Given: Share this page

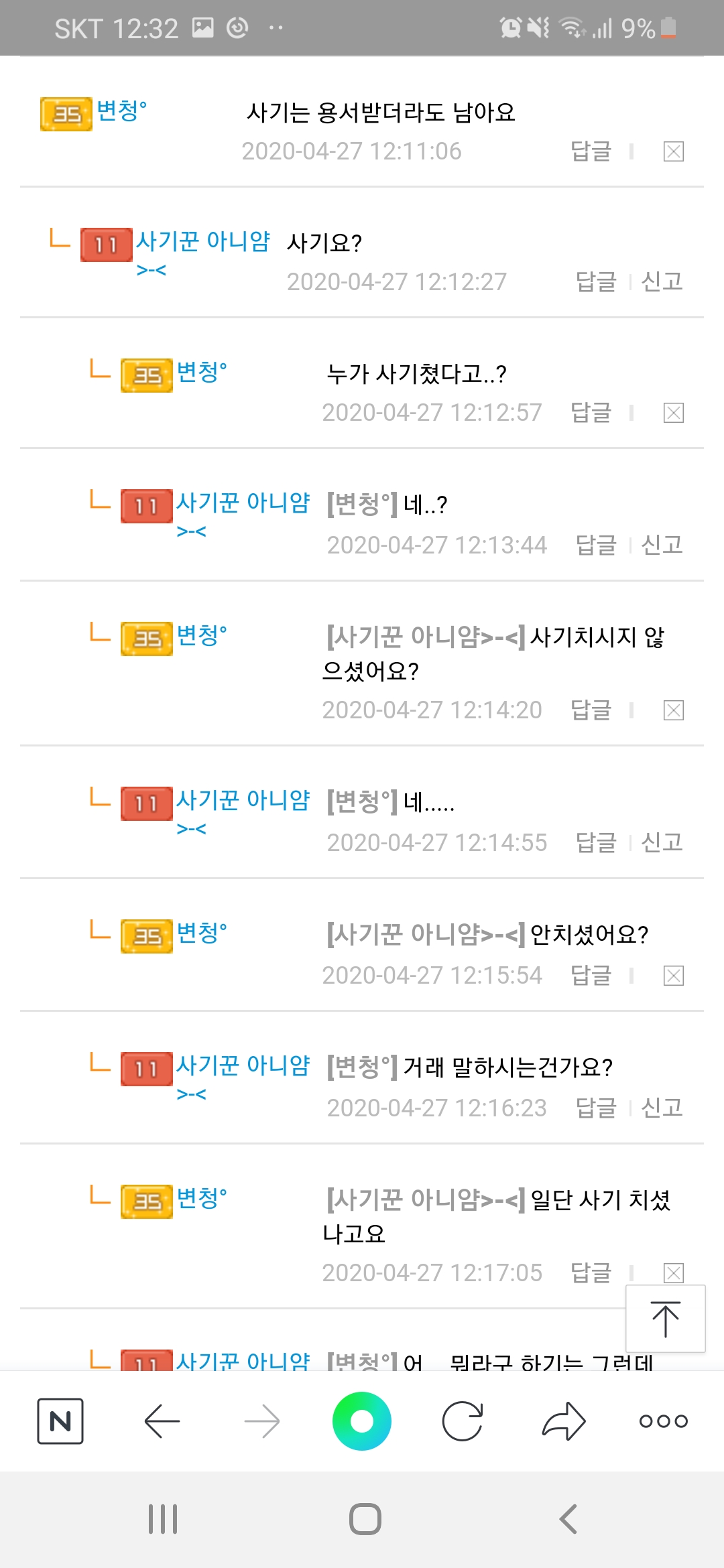Looking at the screenshot, I should tap(563, 1421).
